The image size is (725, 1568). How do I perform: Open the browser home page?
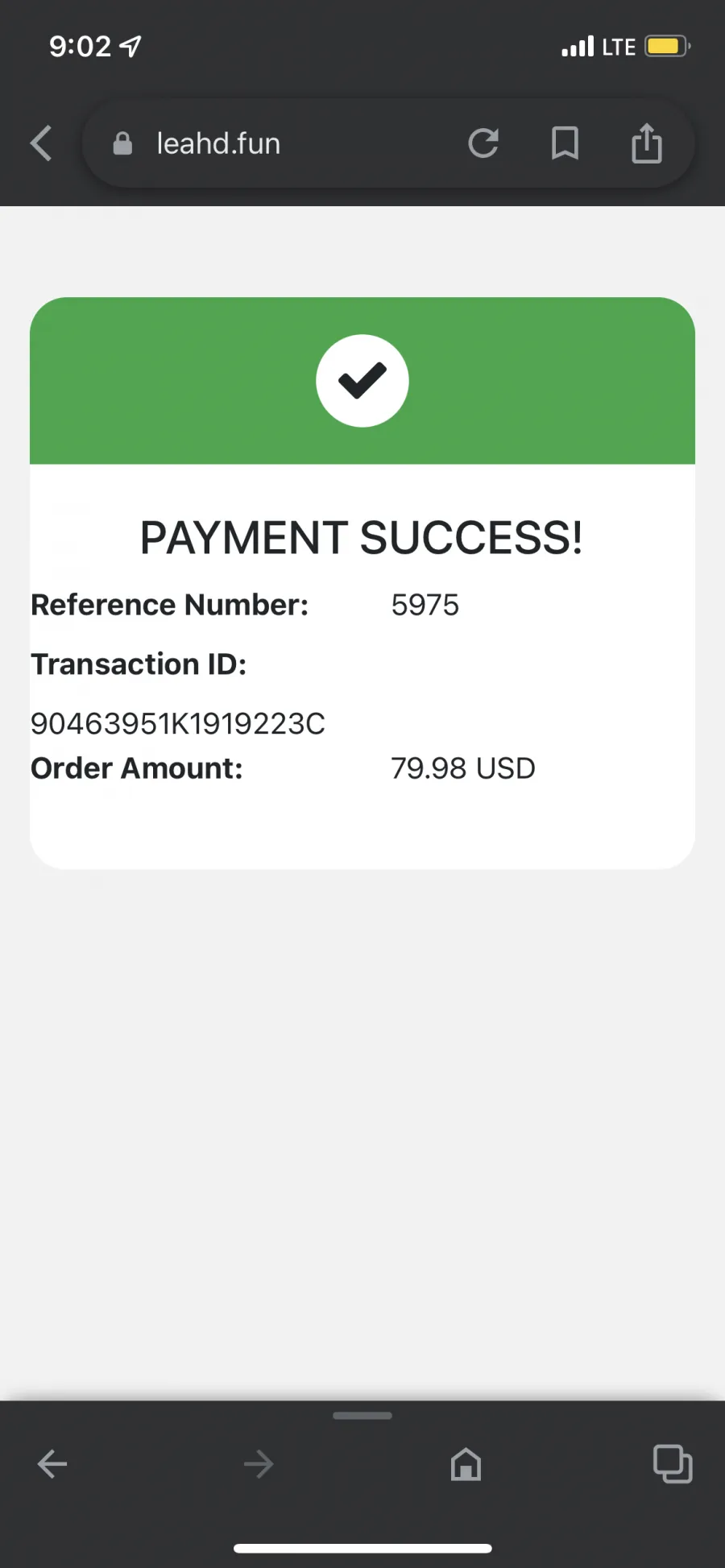(466, 1463)
